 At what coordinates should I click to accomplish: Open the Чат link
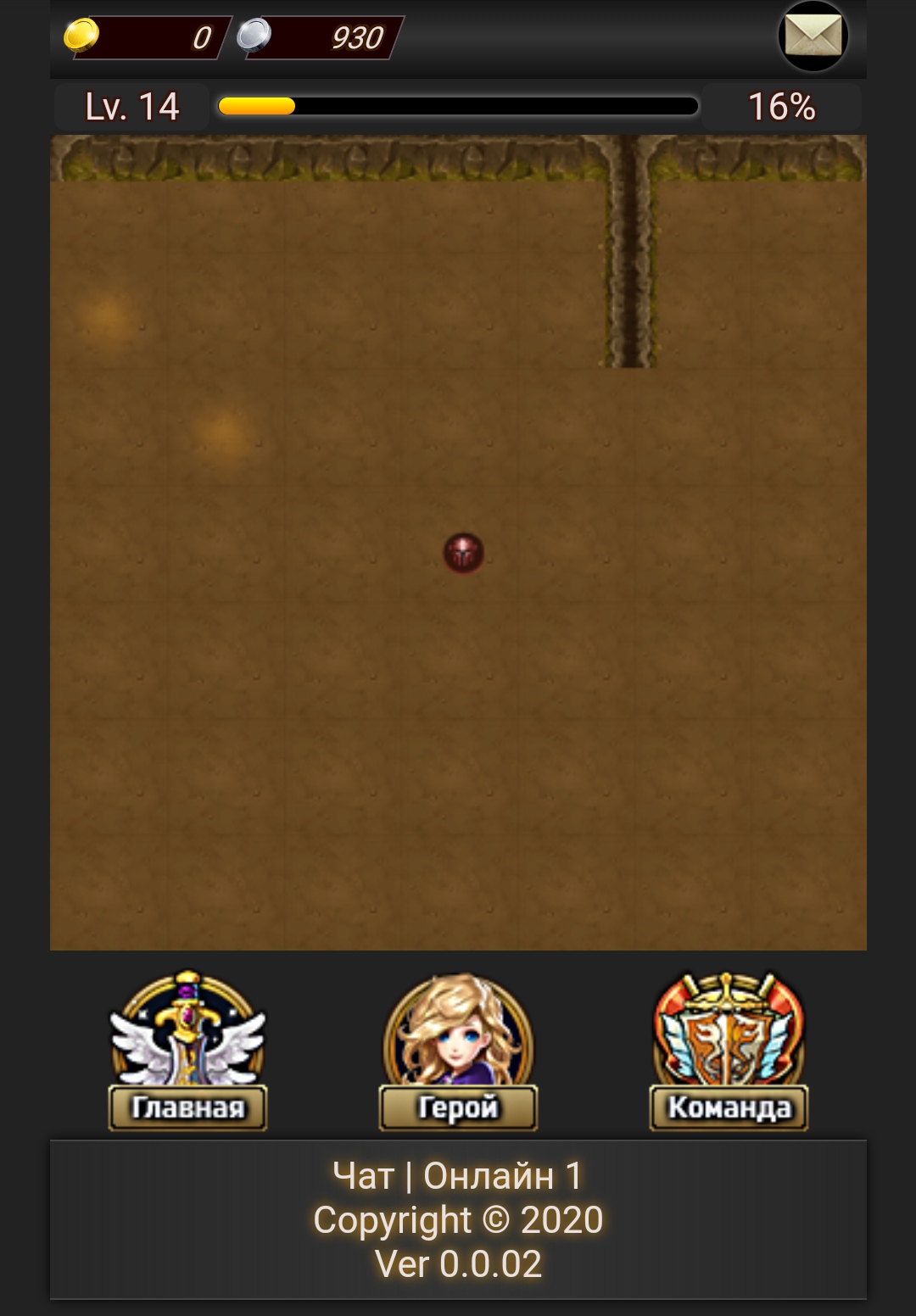pos(363,1176)
